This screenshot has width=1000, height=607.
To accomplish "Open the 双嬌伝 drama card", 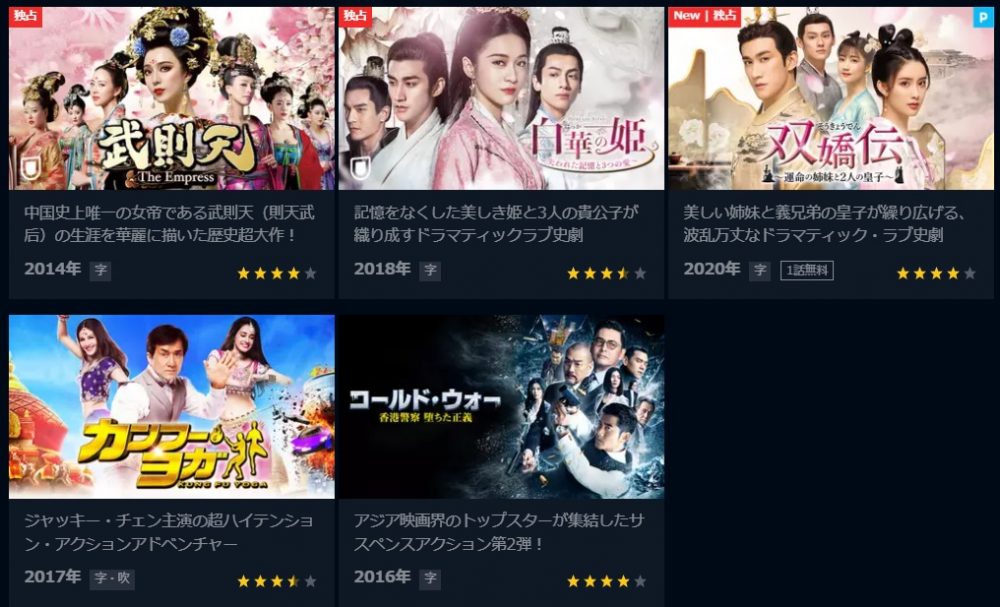I will 830,100.
